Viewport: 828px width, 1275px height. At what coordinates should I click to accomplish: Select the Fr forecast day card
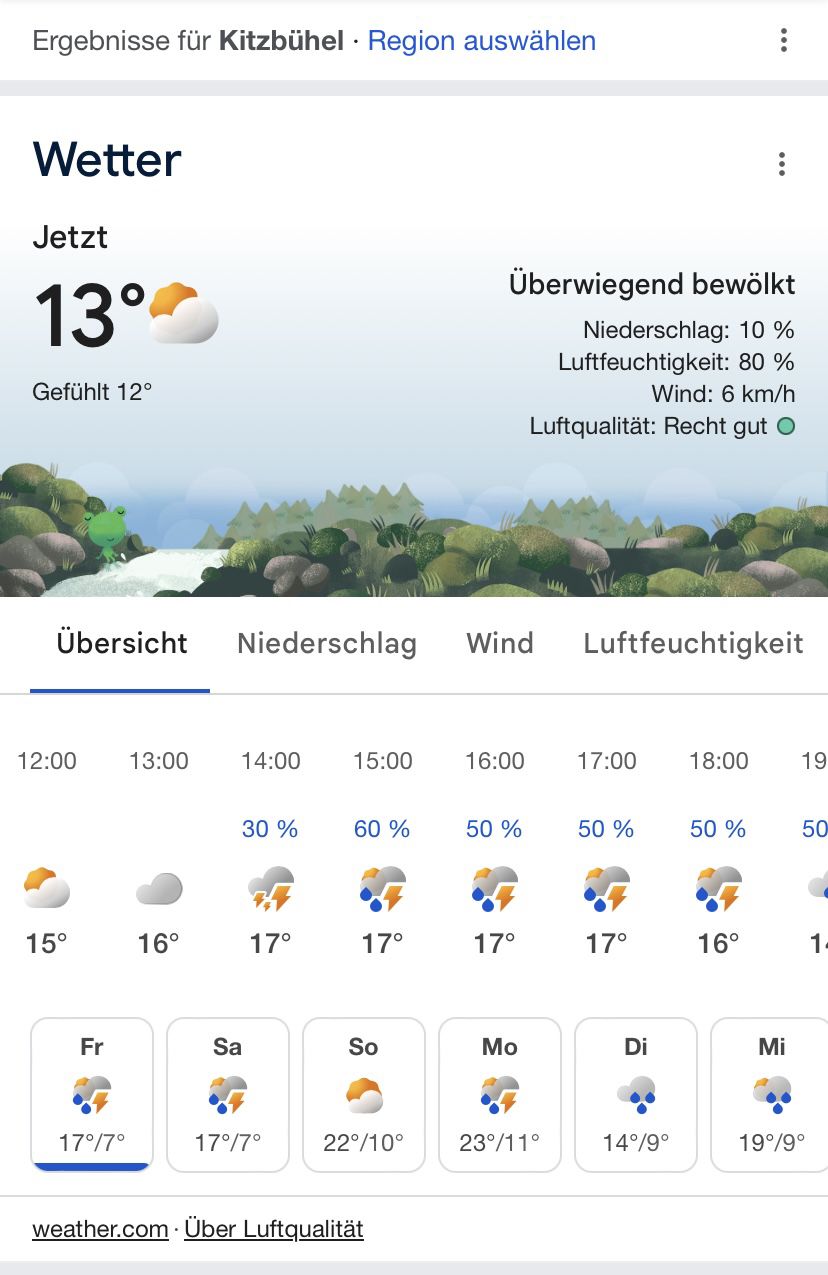pos(92,1095)
